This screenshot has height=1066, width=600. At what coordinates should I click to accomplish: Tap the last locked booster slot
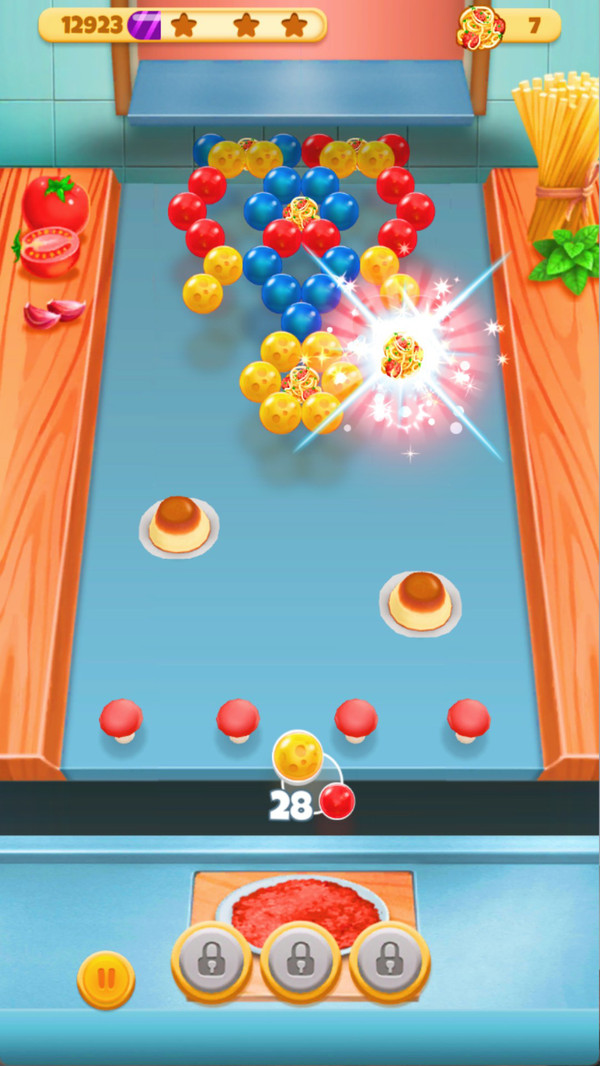coord(389,961)
